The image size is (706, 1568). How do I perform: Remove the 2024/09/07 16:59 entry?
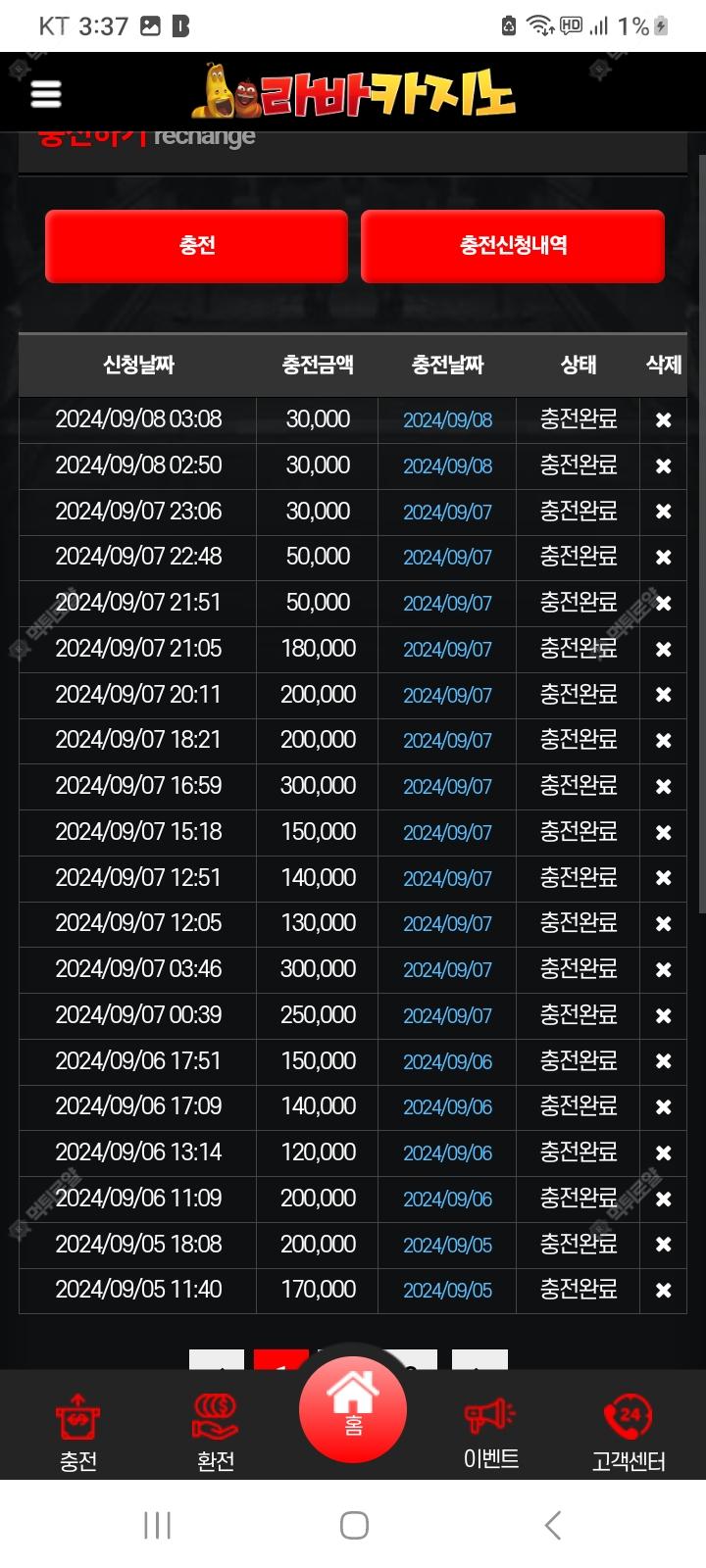pos(663,786)
